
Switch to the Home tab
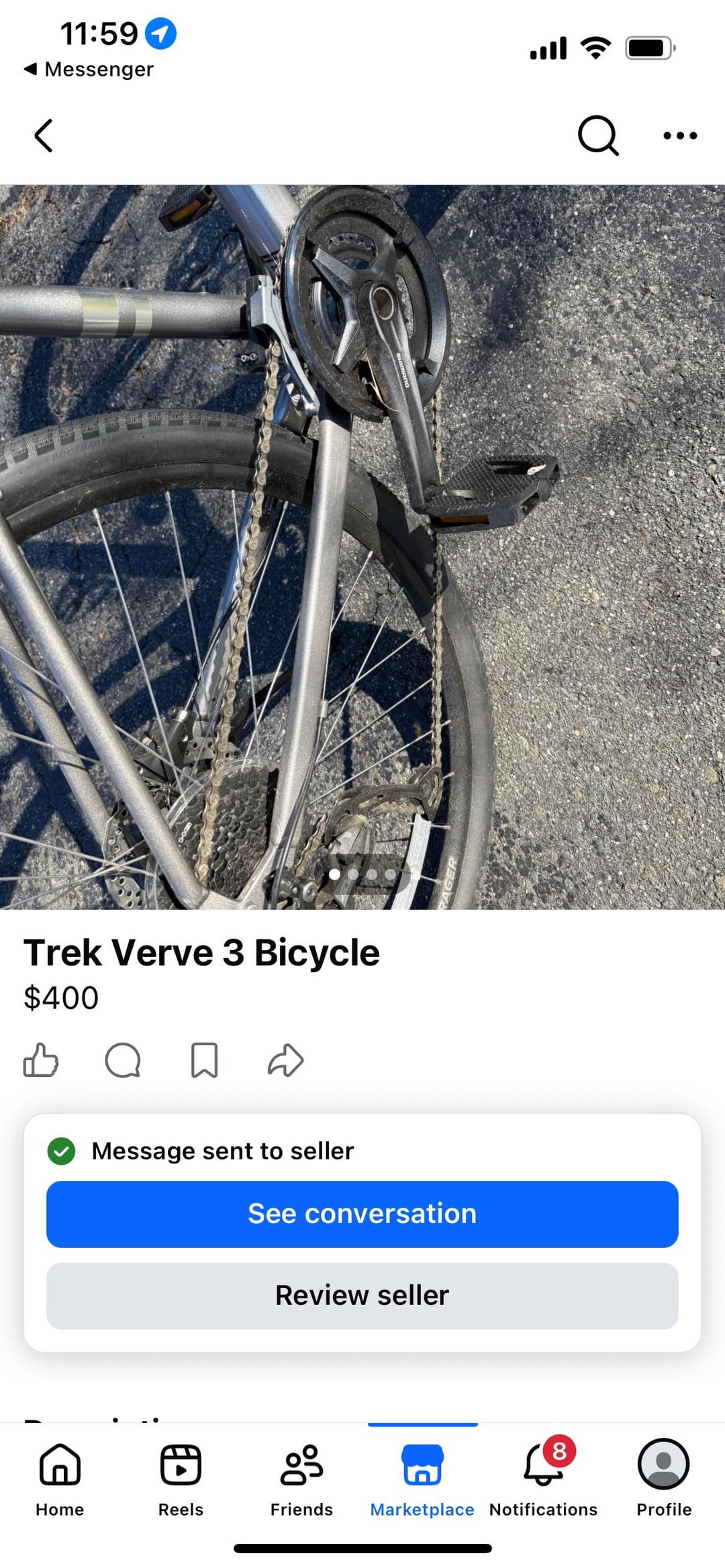pos(60,1477)
